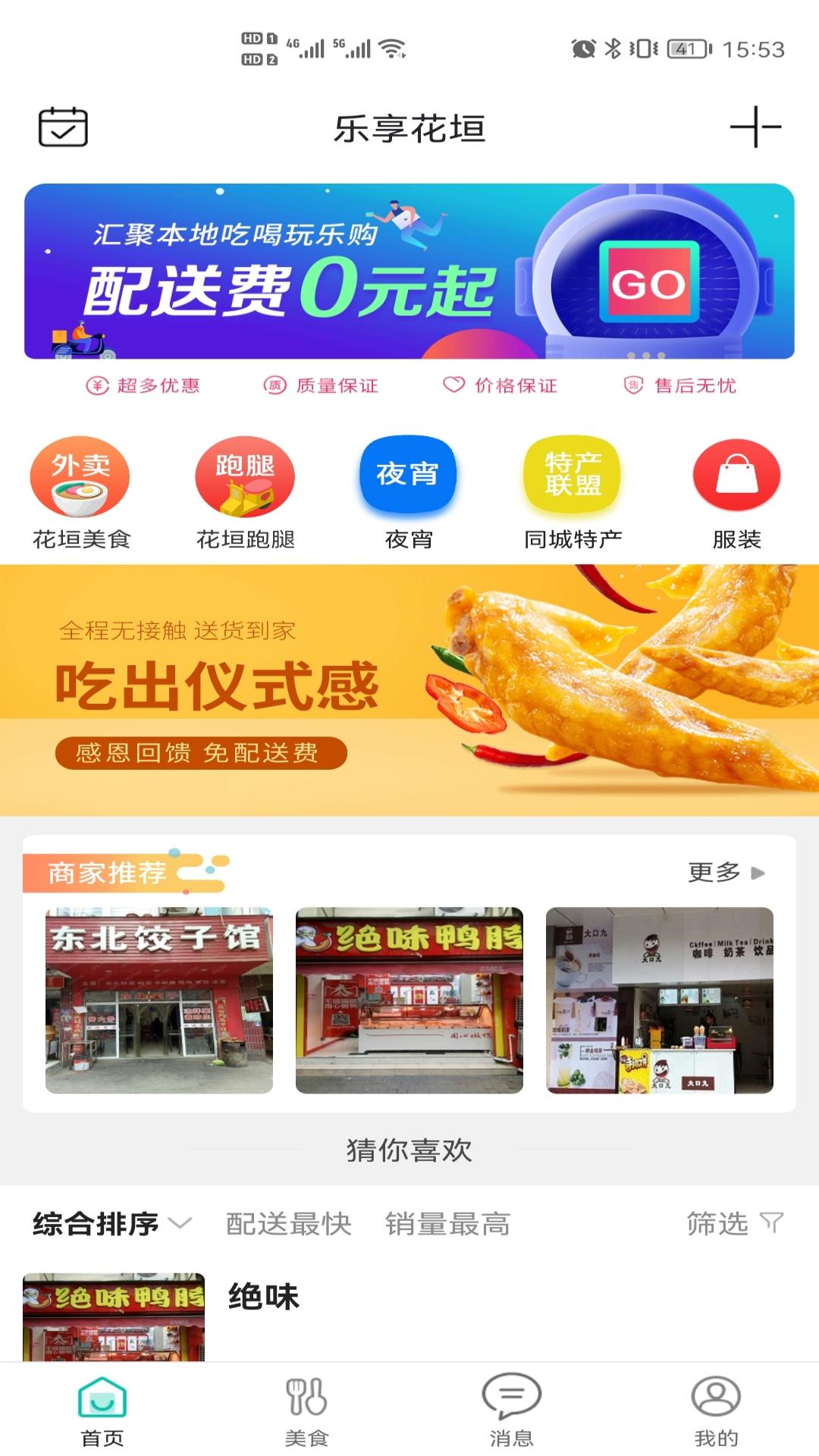The width and height of the screenshot is (819, 1456).
Task: Open the blue 夜宵 night snack icon
Action: coord(407,476)
